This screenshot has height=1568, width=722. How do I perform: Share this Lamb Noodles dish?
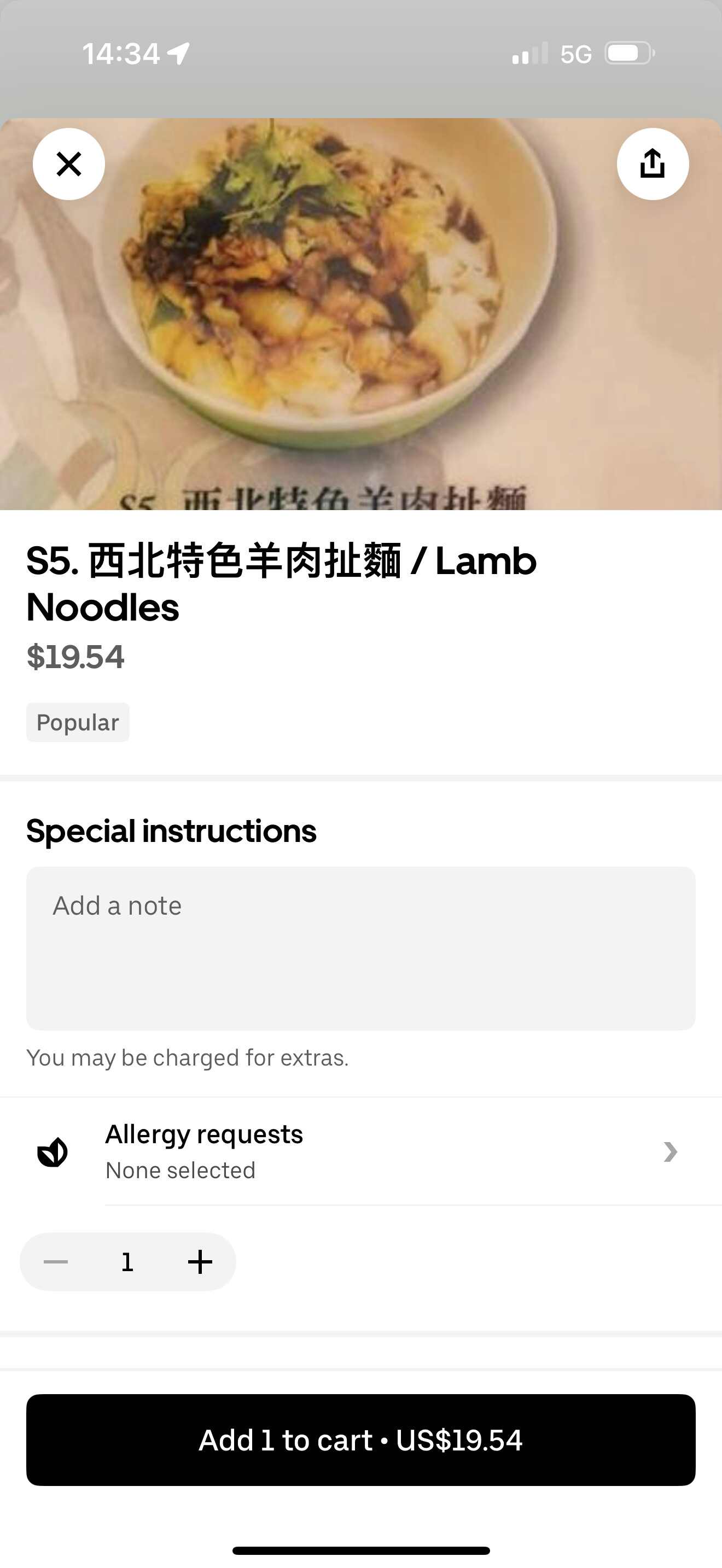[x=653, y=163]
